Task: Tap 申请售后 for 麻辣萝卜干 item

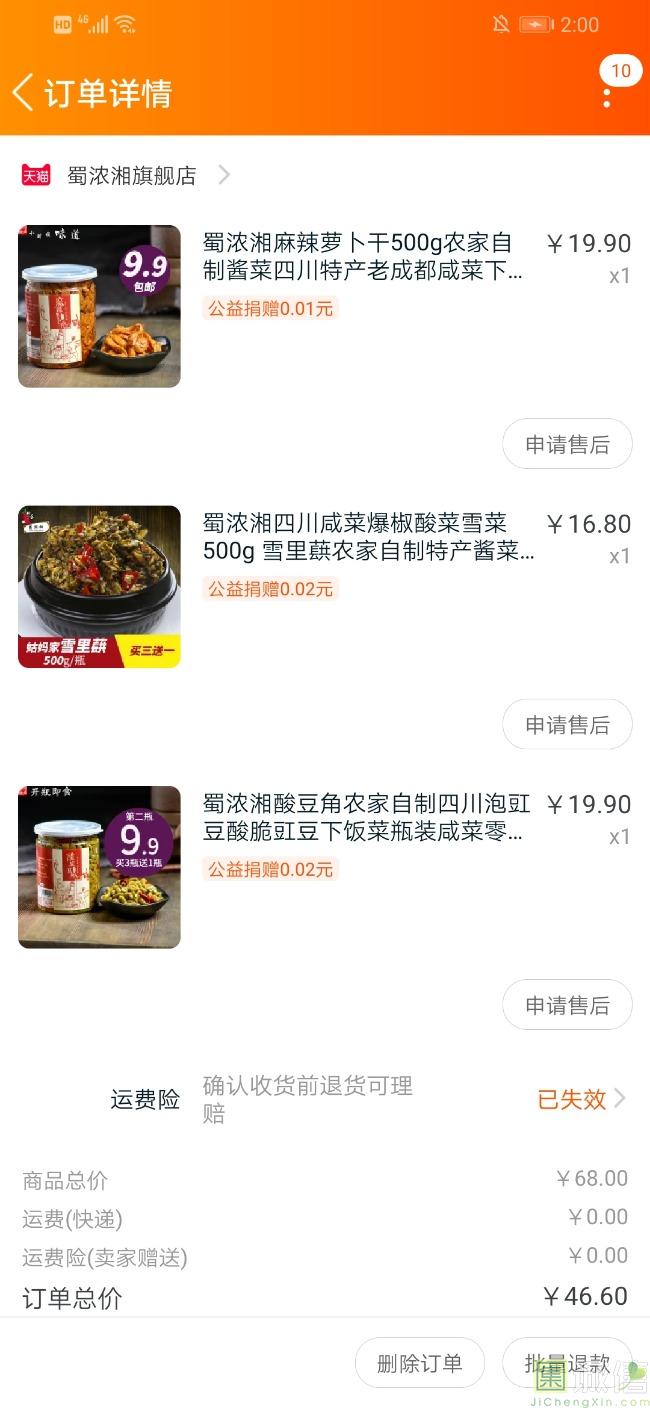Action: pyautogui.click(x=567, y=444)
